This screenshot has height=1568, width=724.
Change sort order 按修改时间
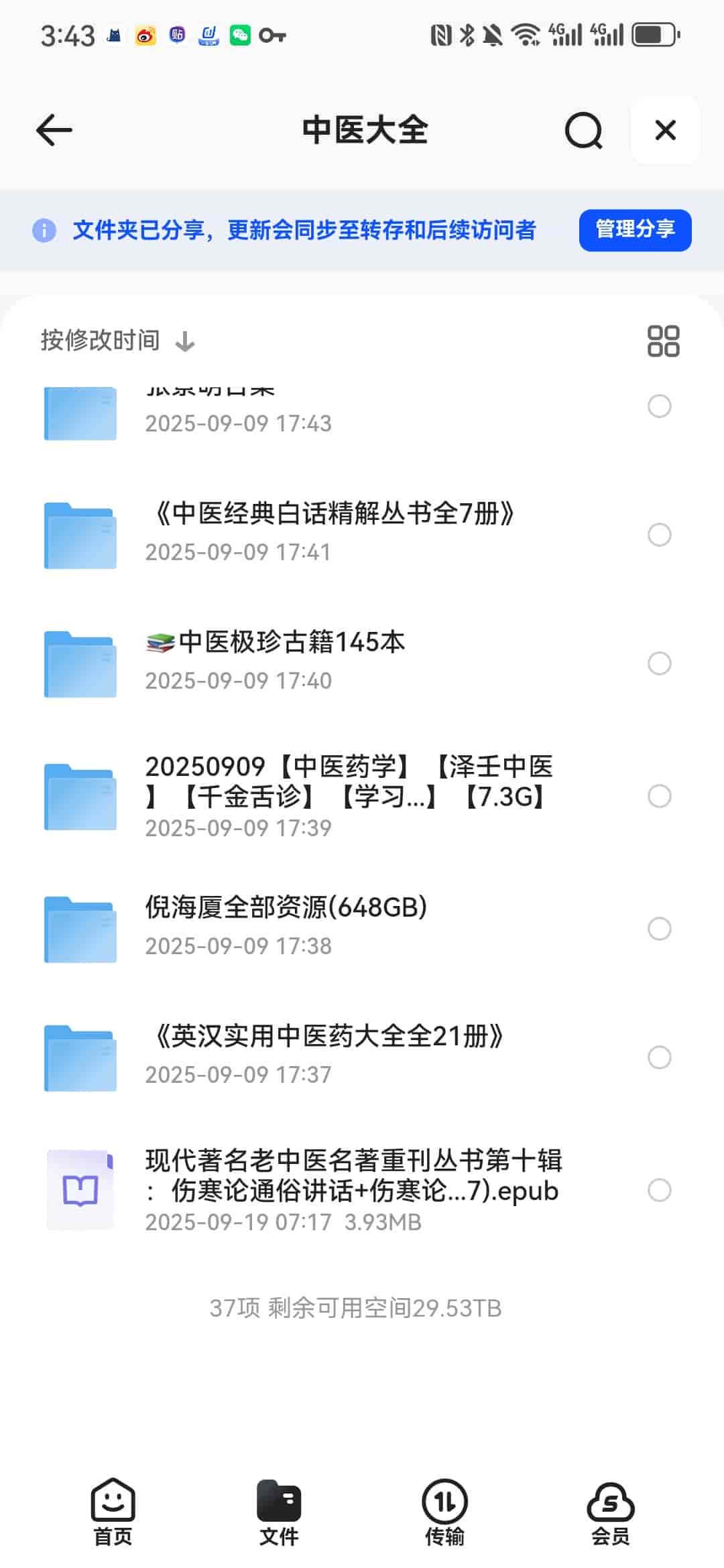pyautogui.click(x=117, y=341)
